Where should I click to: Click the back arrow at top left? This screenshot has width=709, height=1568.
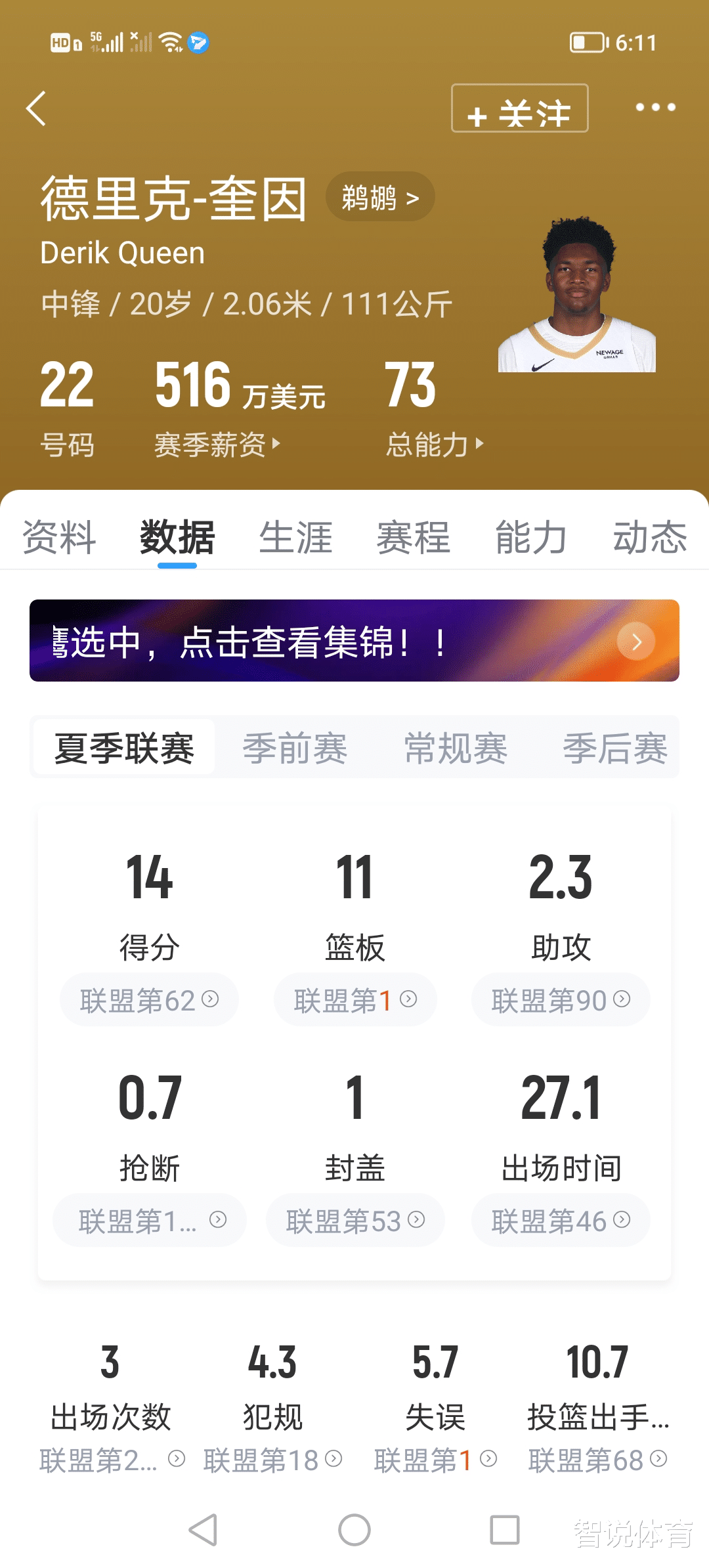point(37,109)
